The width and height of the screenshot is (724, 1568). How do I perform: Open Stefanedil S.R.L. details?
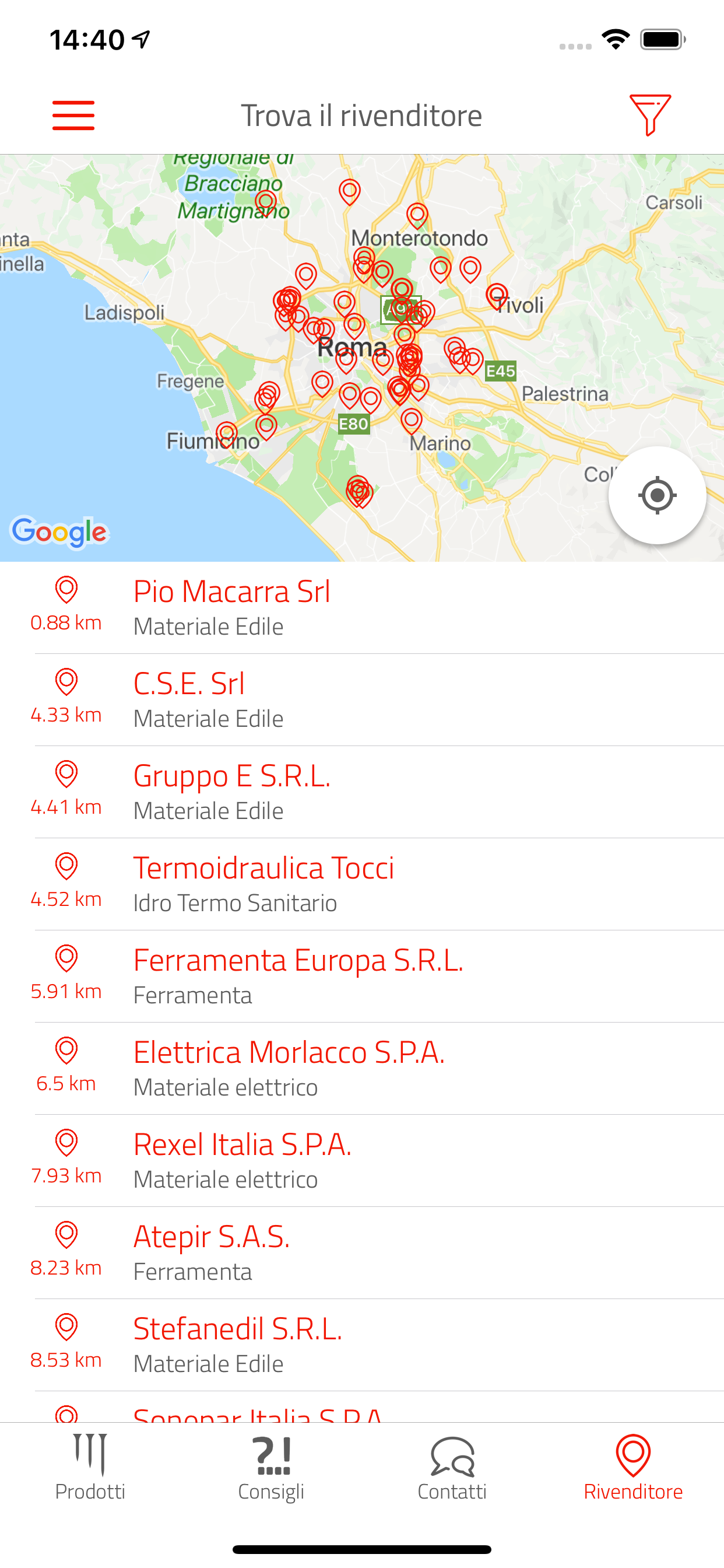362,1345
